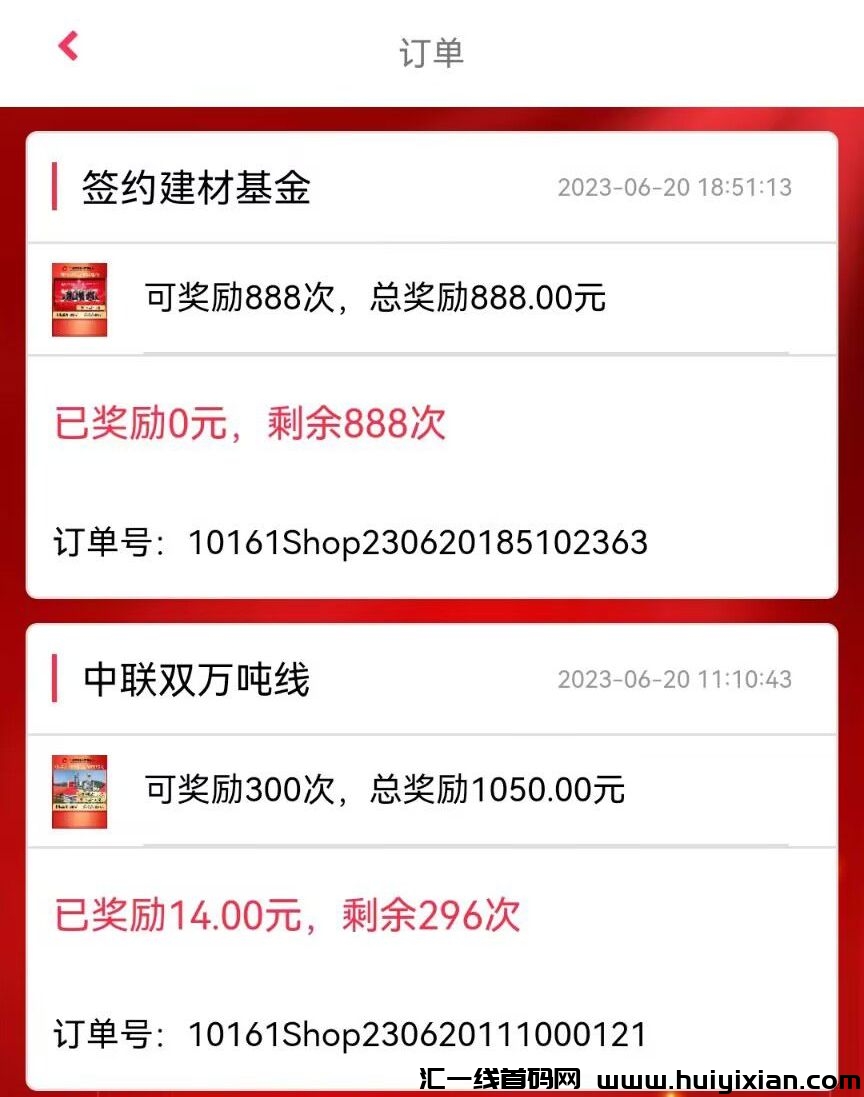Open the 中联双万吨线 order card

coord(431,856)
